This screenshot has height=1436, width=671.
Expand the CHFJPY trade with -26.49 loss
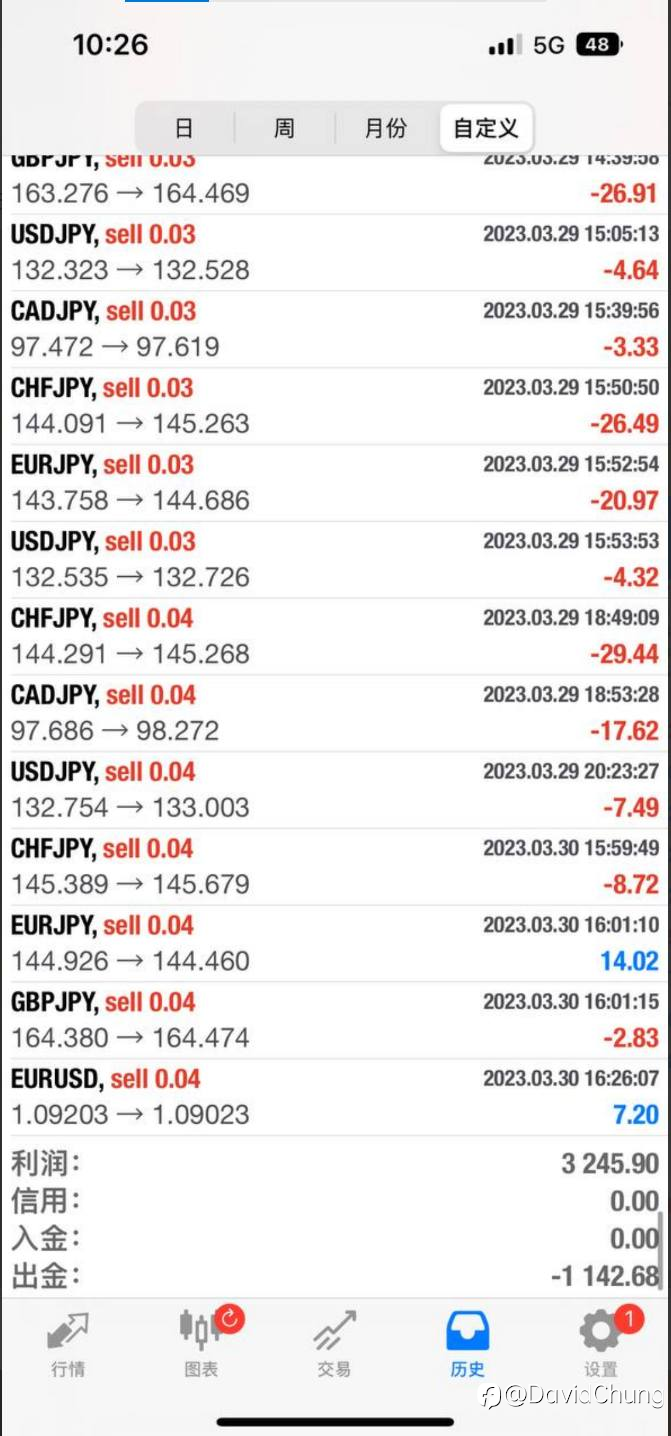pos(335,407)
